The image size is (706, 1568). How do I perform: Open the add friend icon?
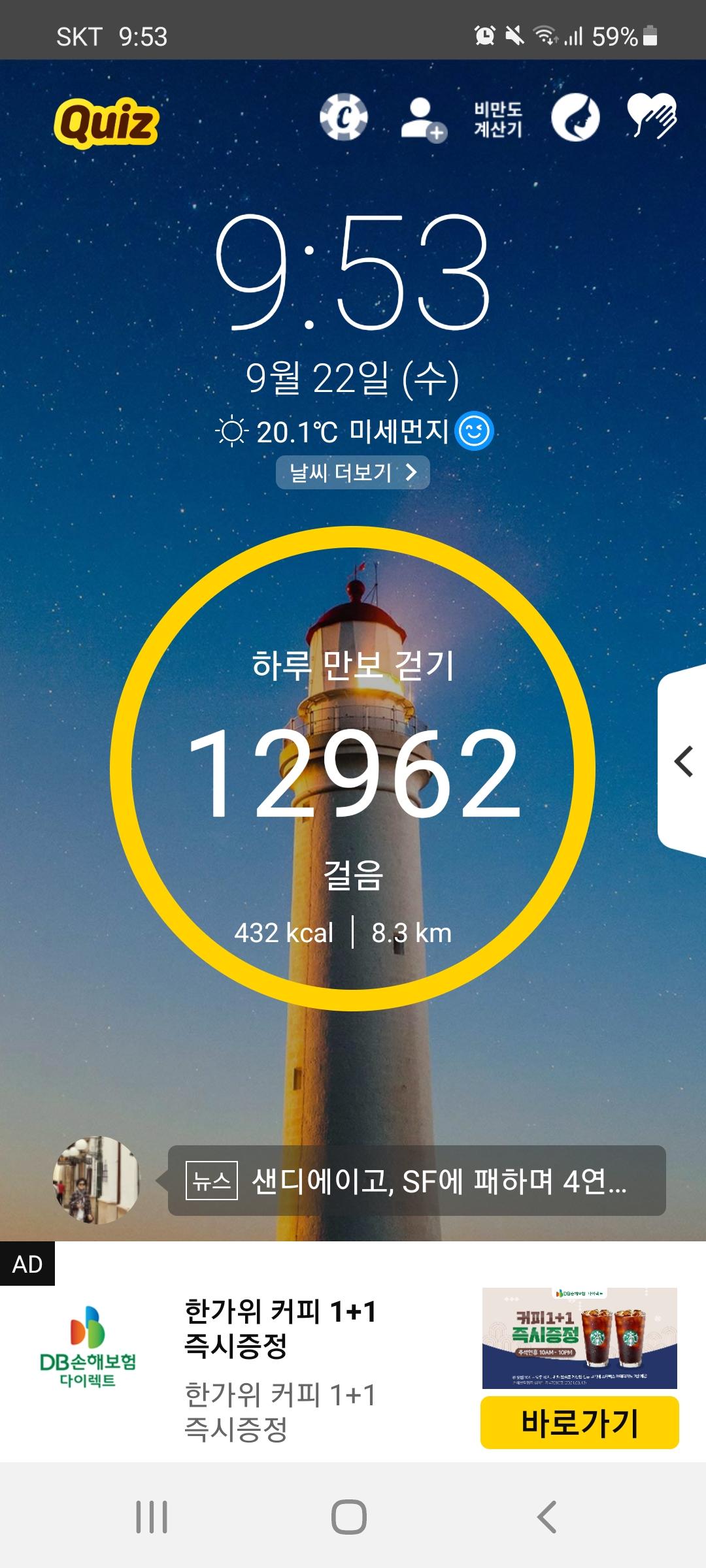click(x=422, y=120)
